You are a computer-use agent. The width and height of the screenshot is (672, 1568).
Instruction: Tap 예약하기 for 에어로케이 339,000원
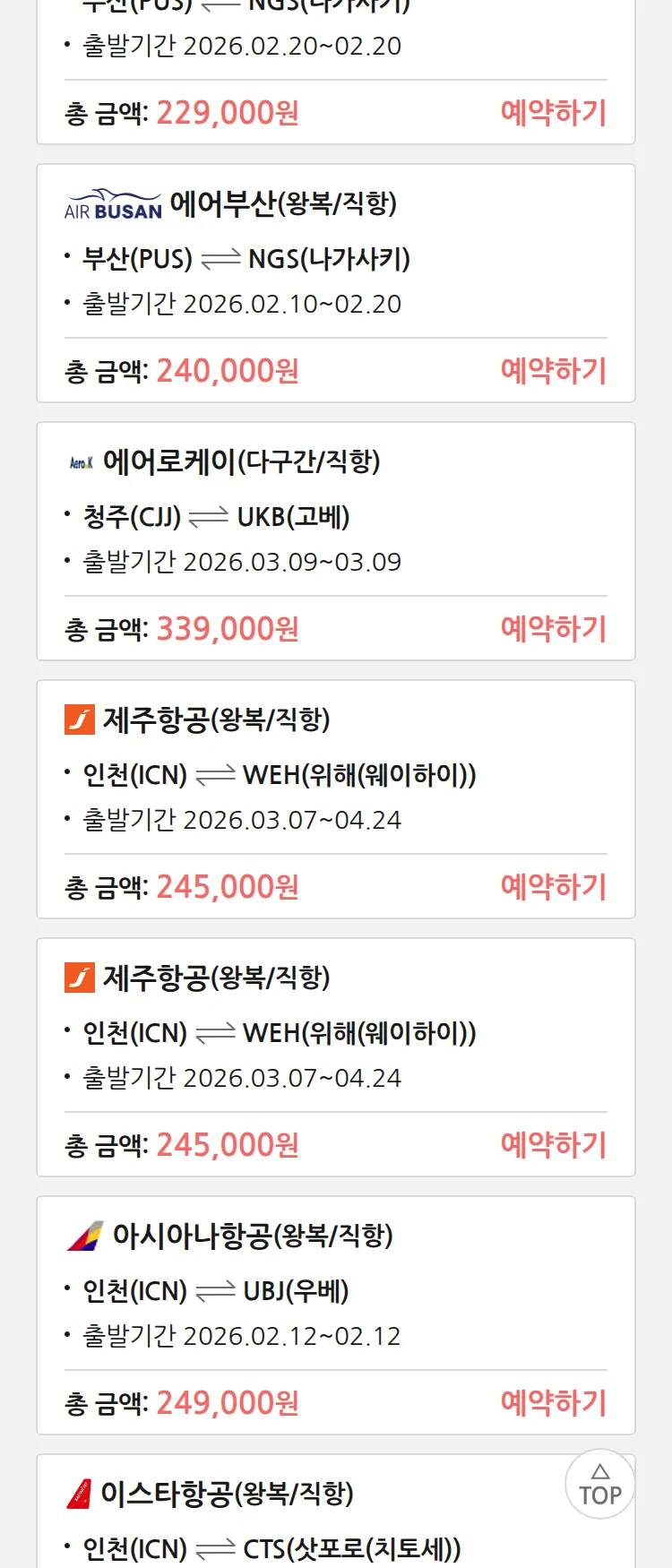(x=553, y=629)
